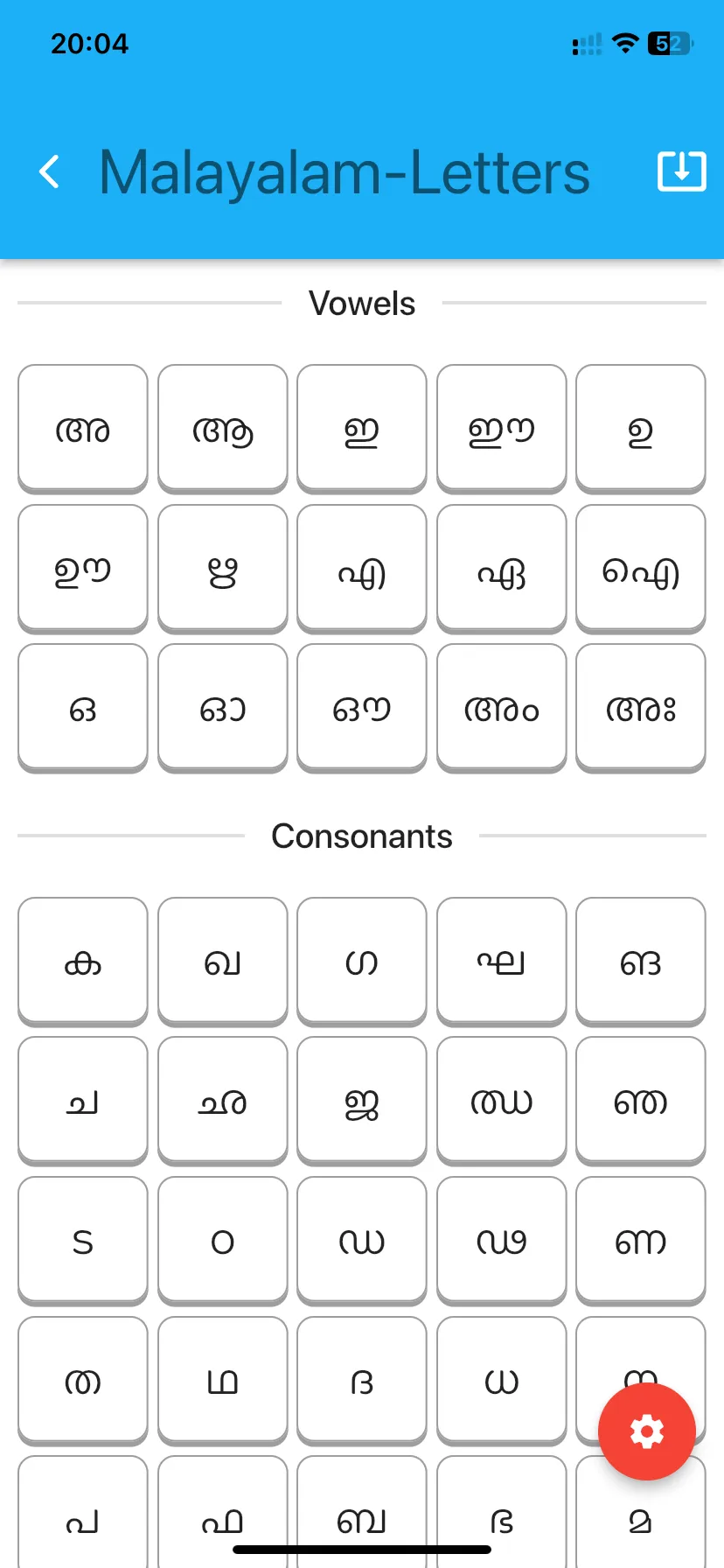
Task: Select the consonant ണ tile
Action: coord(640,1240)
